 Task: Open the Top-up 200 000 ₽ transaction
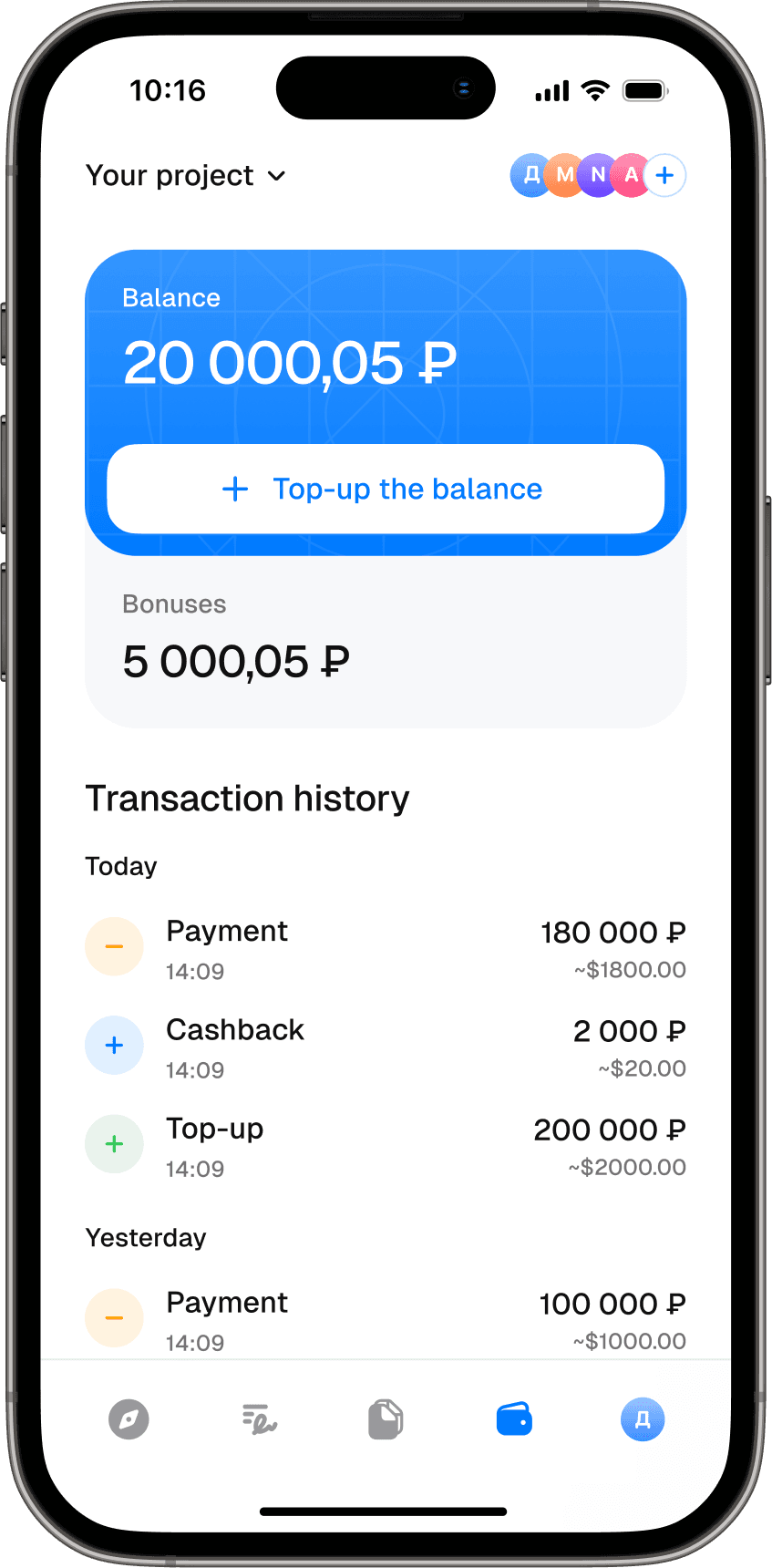pos(386,1146)
